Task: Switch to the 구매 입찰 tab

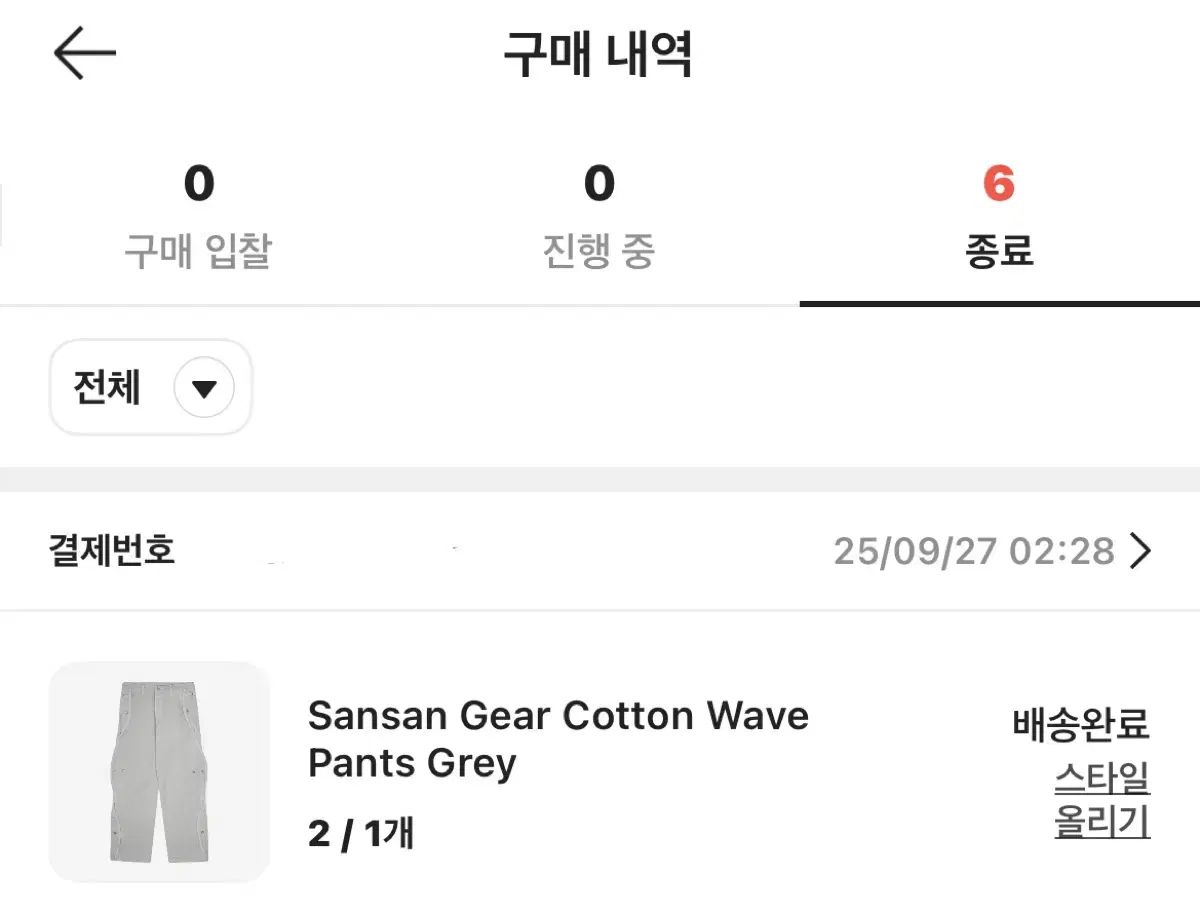Action: pos(198,218)
